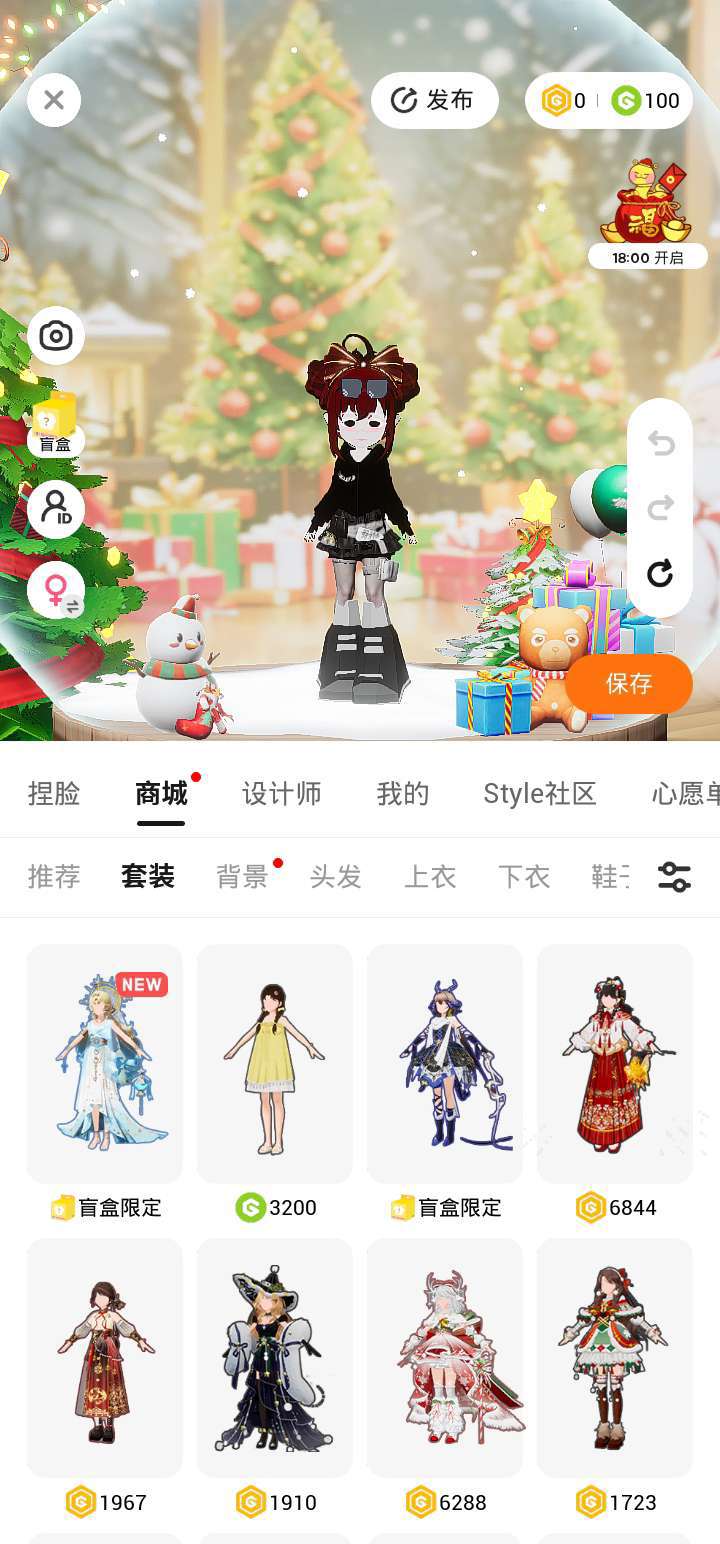
Task: Switch to the 捏脸 tab
Action: tap(54, 794)
